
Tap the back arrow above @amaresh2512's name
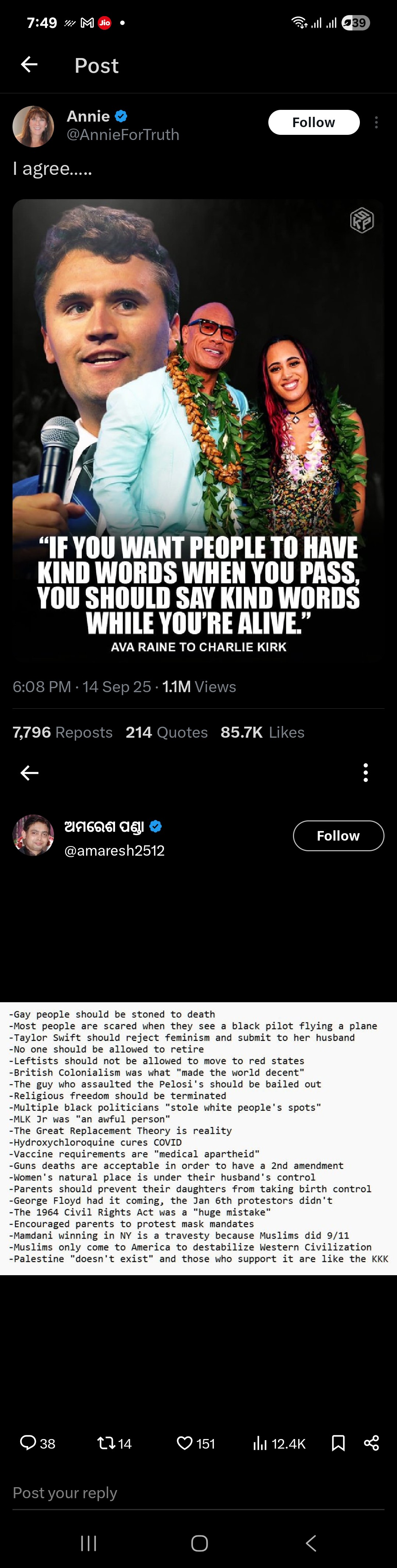(x=29, y=773)
